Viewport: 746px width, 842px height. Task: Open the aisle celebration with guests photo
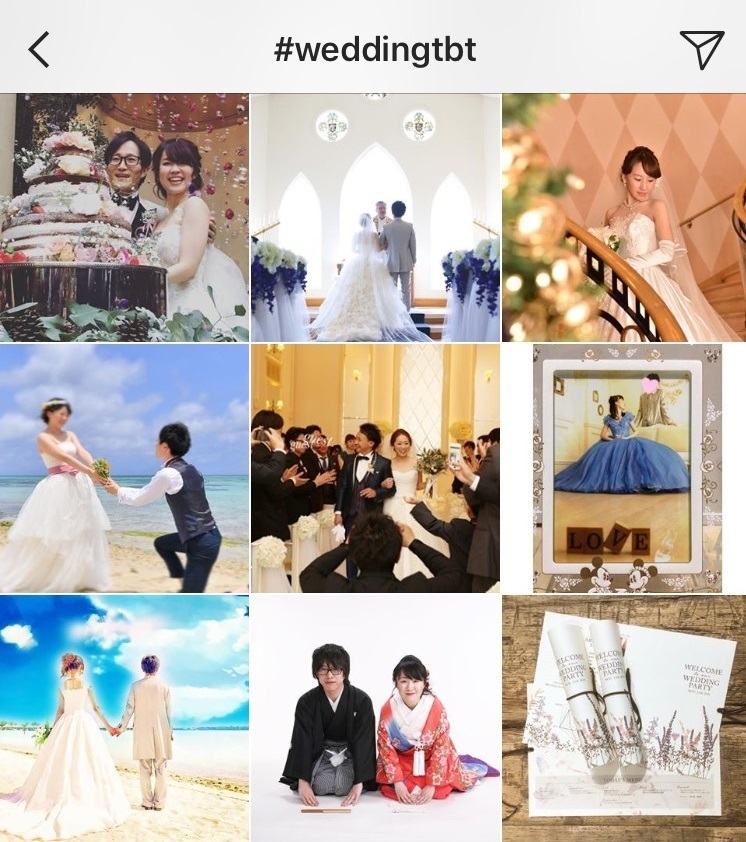coord(373,466)
